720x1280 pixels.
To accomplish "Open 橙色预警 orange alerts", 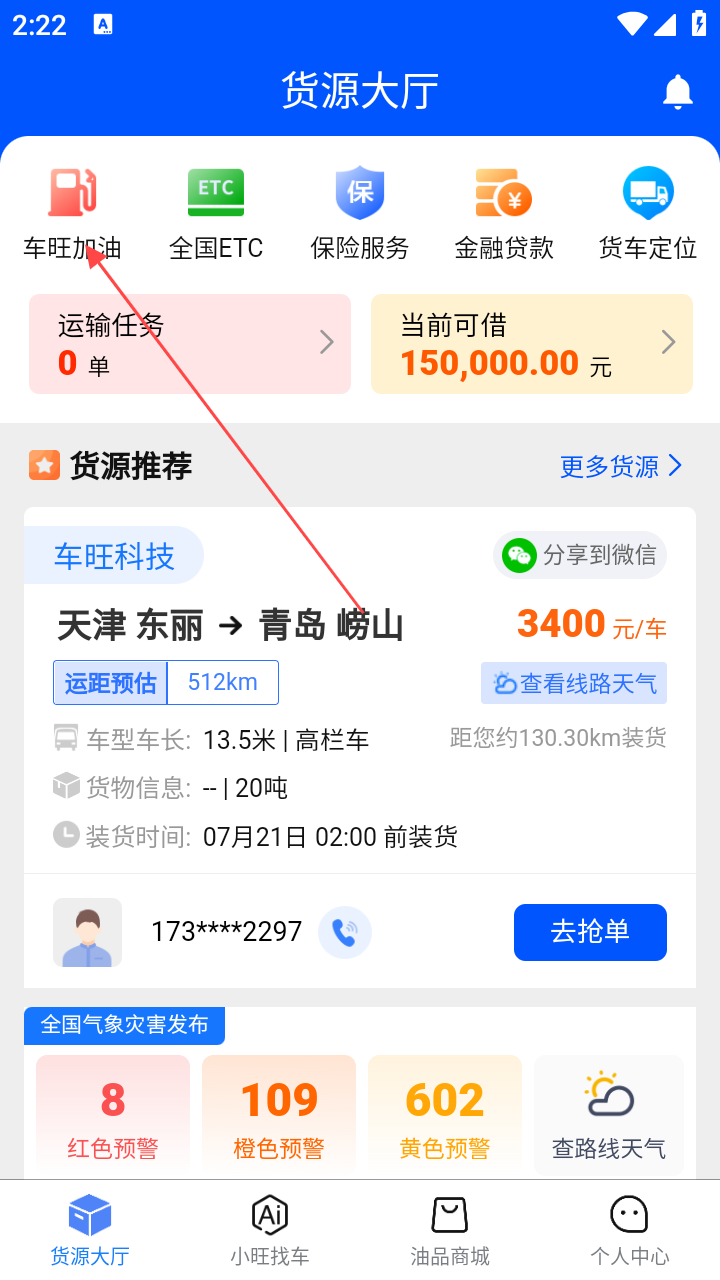I will click(279, 1114).
